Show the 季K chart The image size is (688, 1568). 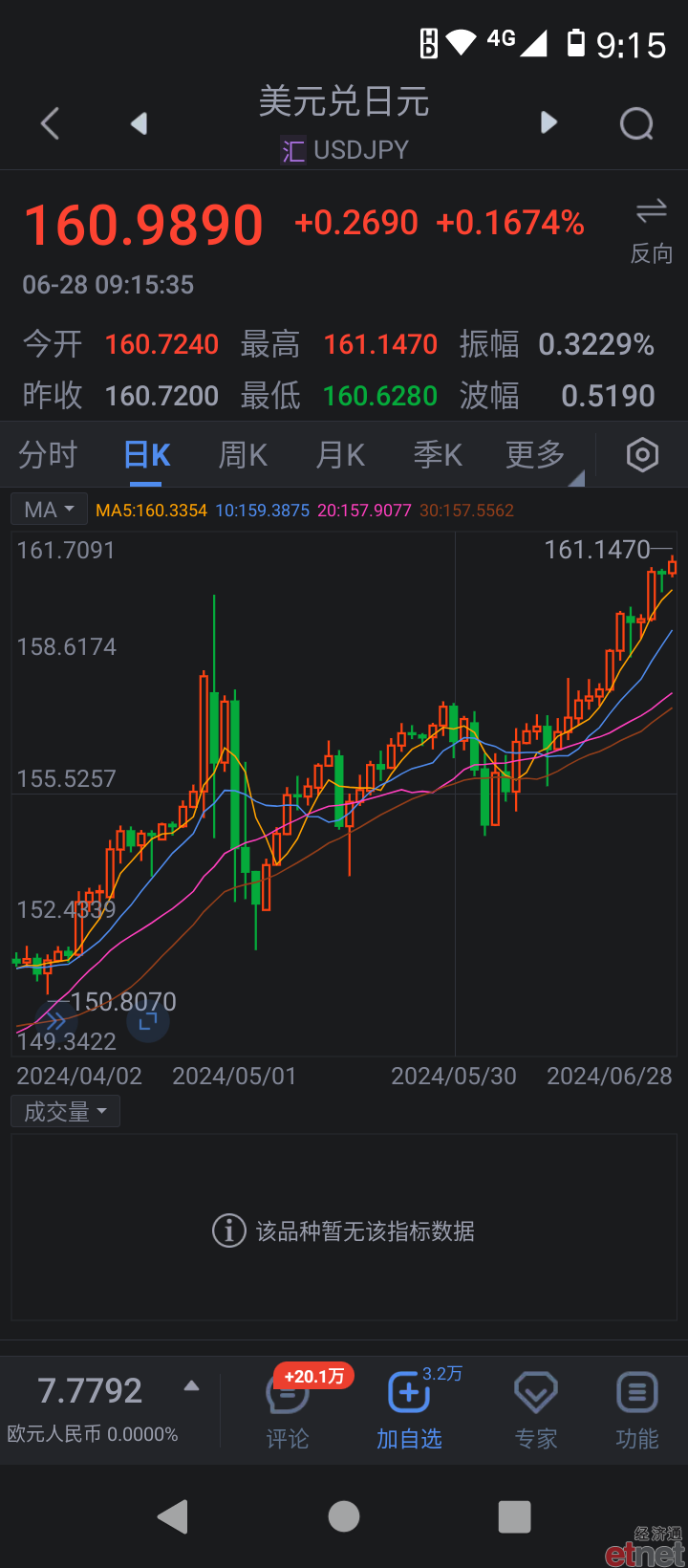(x=438, y=455)
